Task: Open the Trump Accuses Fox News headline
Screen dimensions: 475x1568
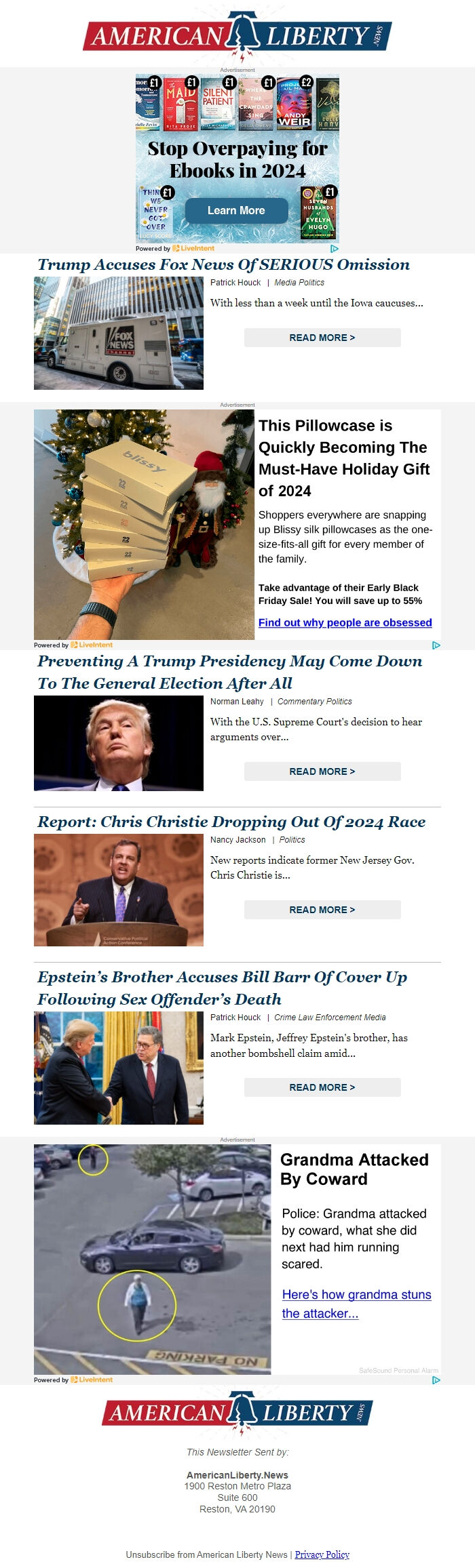Action: point(223,264)
